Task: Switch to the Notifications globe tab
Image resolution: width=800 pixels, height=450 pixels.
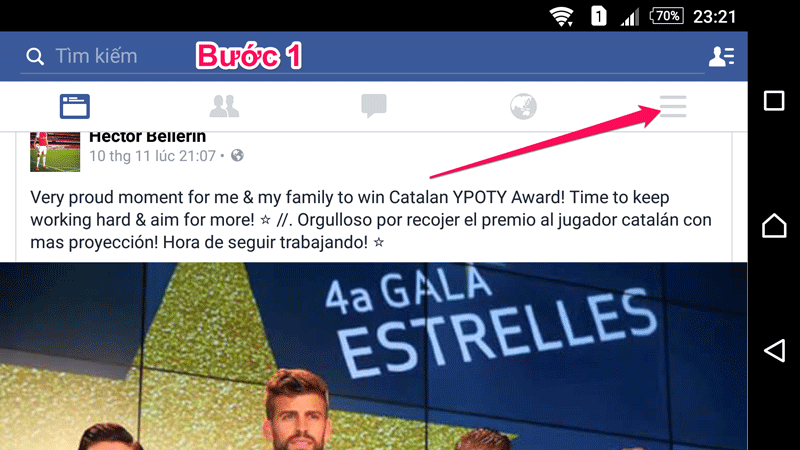Action: pyautogui.click(x=523, y=106)
